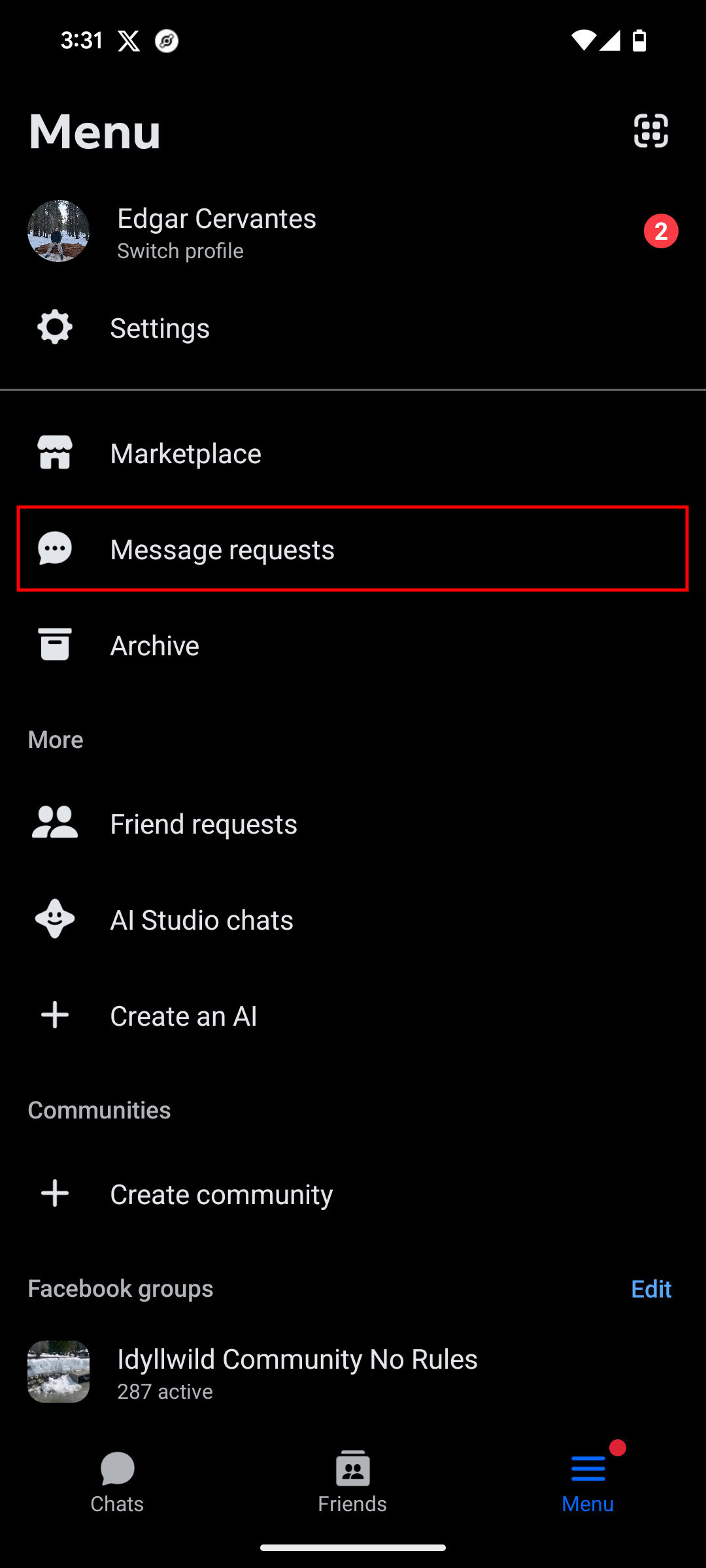Open the AI Studio chats star icon

[x=55, y=919]
